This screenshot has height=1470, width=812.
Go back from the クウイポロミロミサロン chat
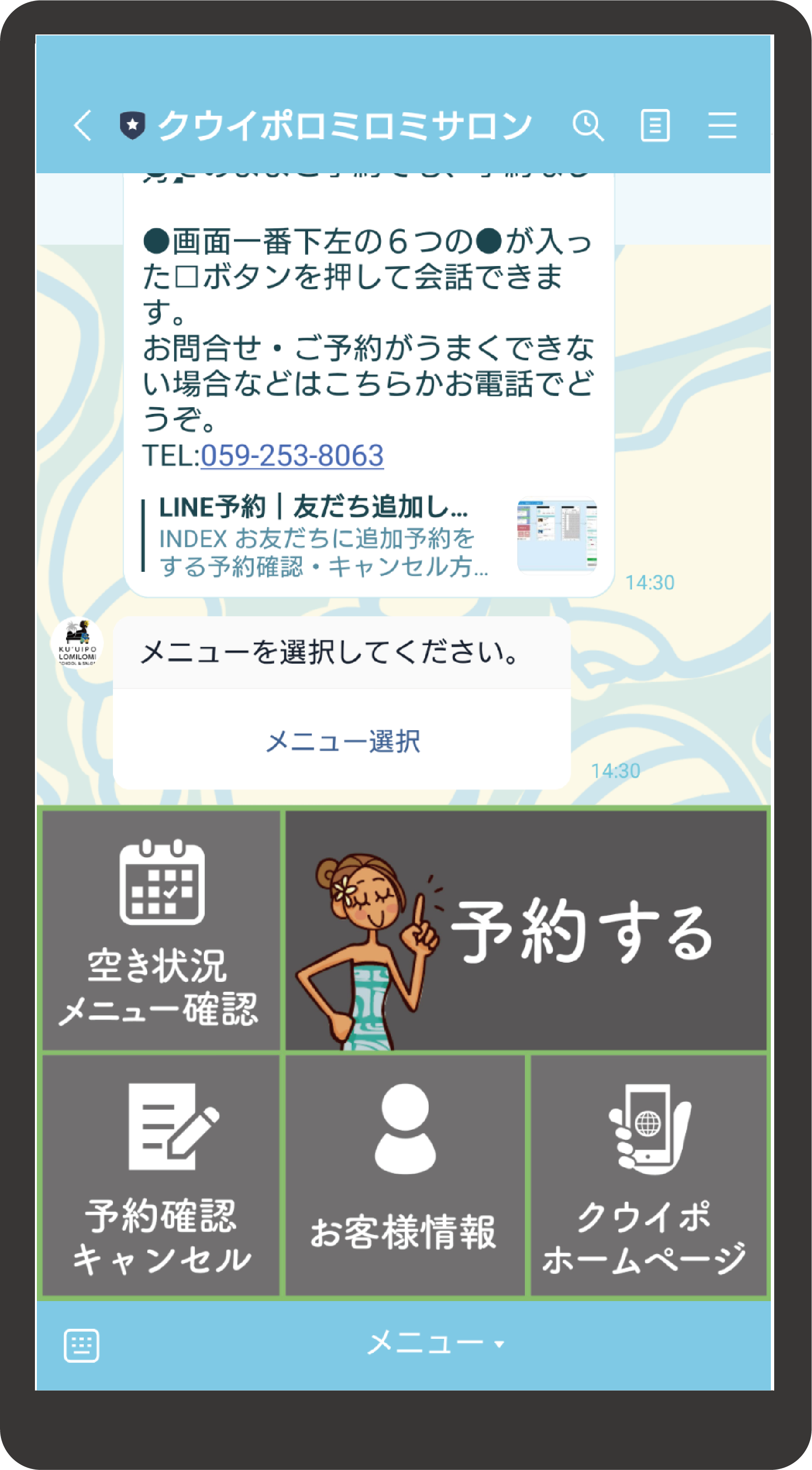coord(83,125)
